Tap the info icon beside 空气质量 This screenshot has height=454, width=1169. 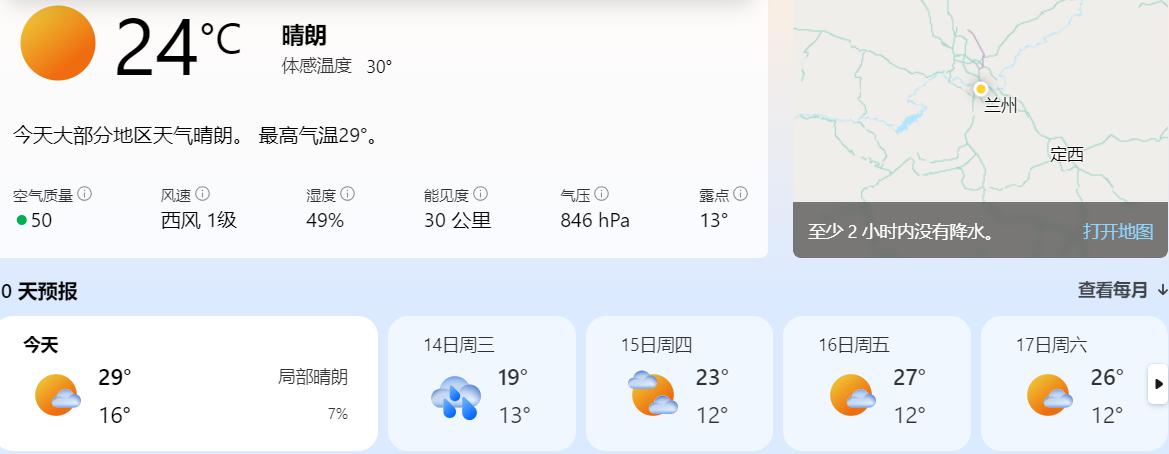tap(85, 194)
